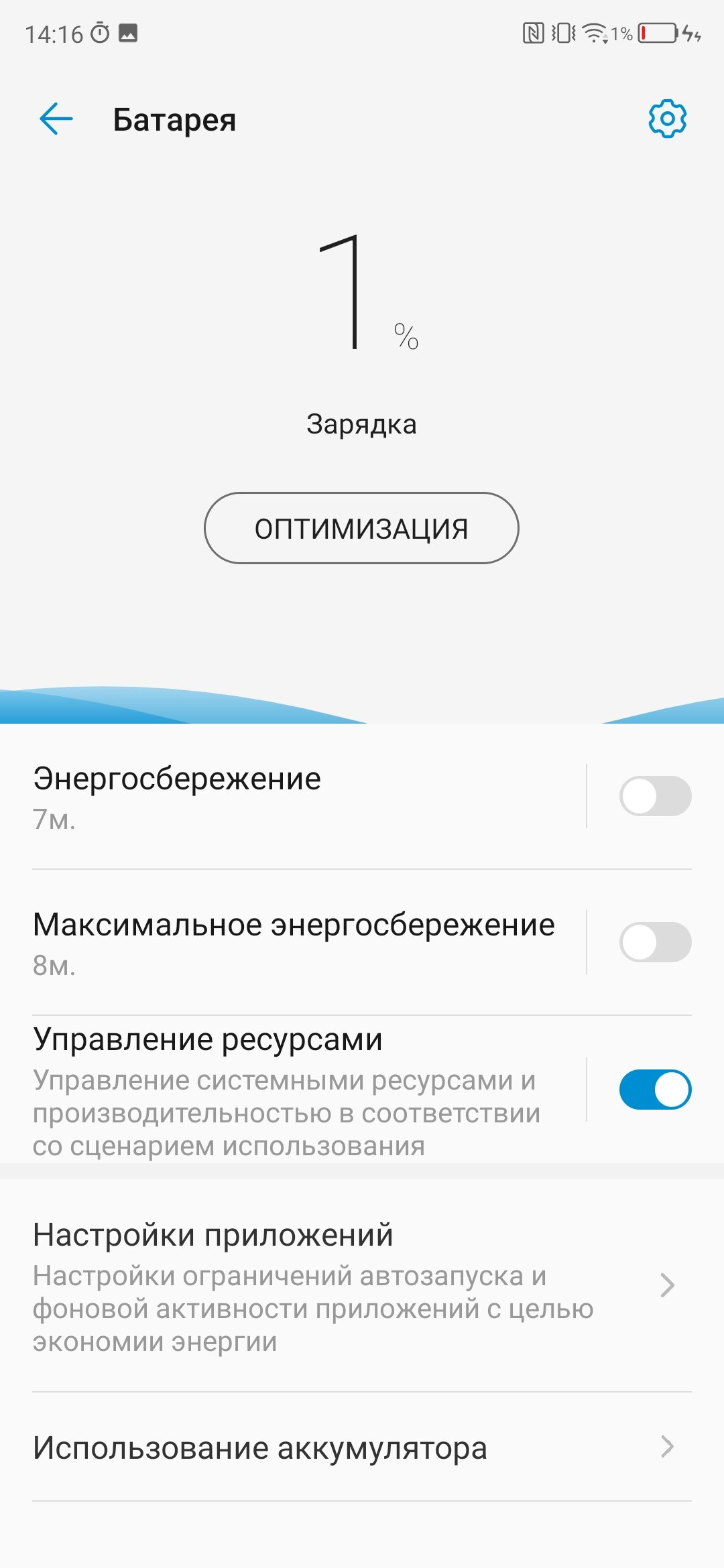This screenshot has width=724, height=1568.
Task: Open Настройки приложений
Action: (x=362, y=1287)
